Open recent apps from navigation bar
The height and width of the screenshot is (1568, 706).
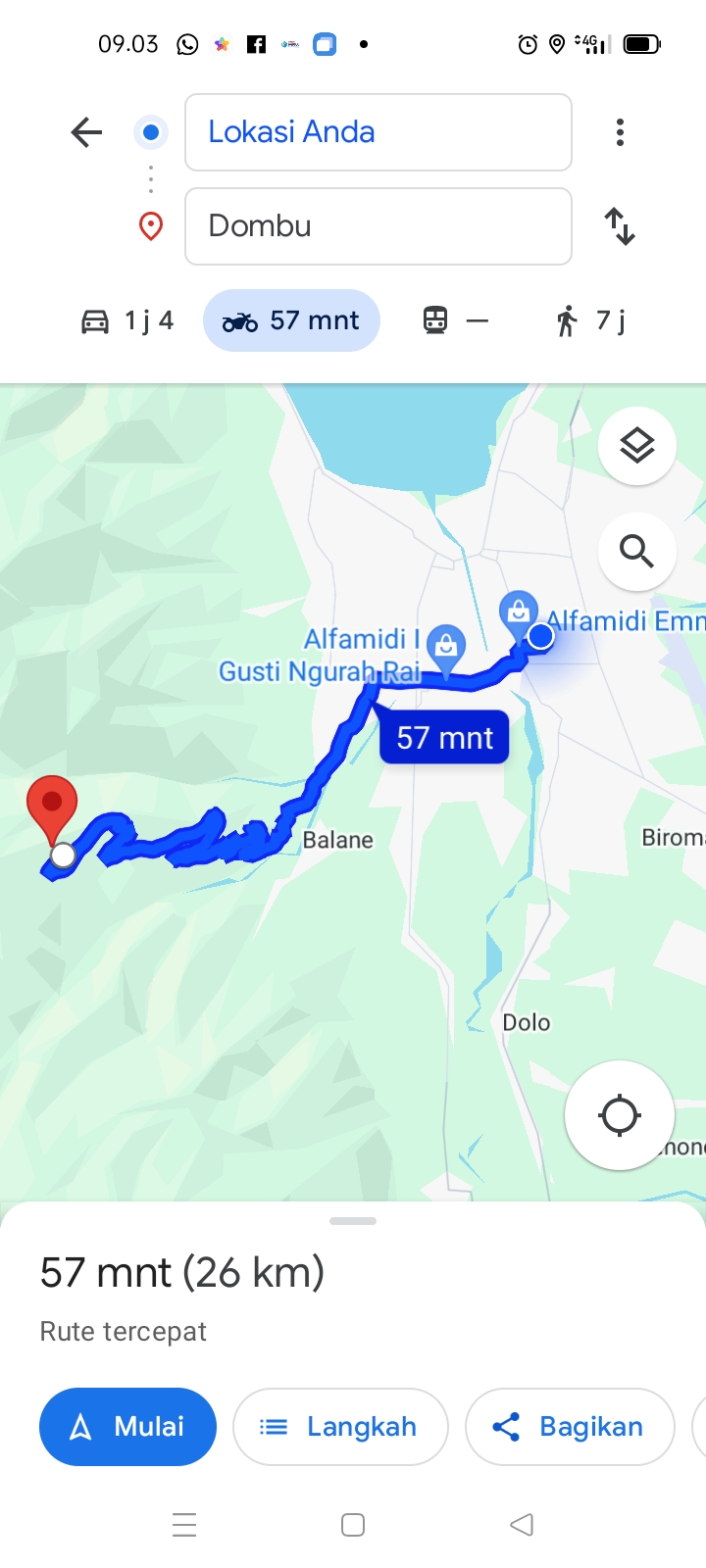pos(184,1525)
